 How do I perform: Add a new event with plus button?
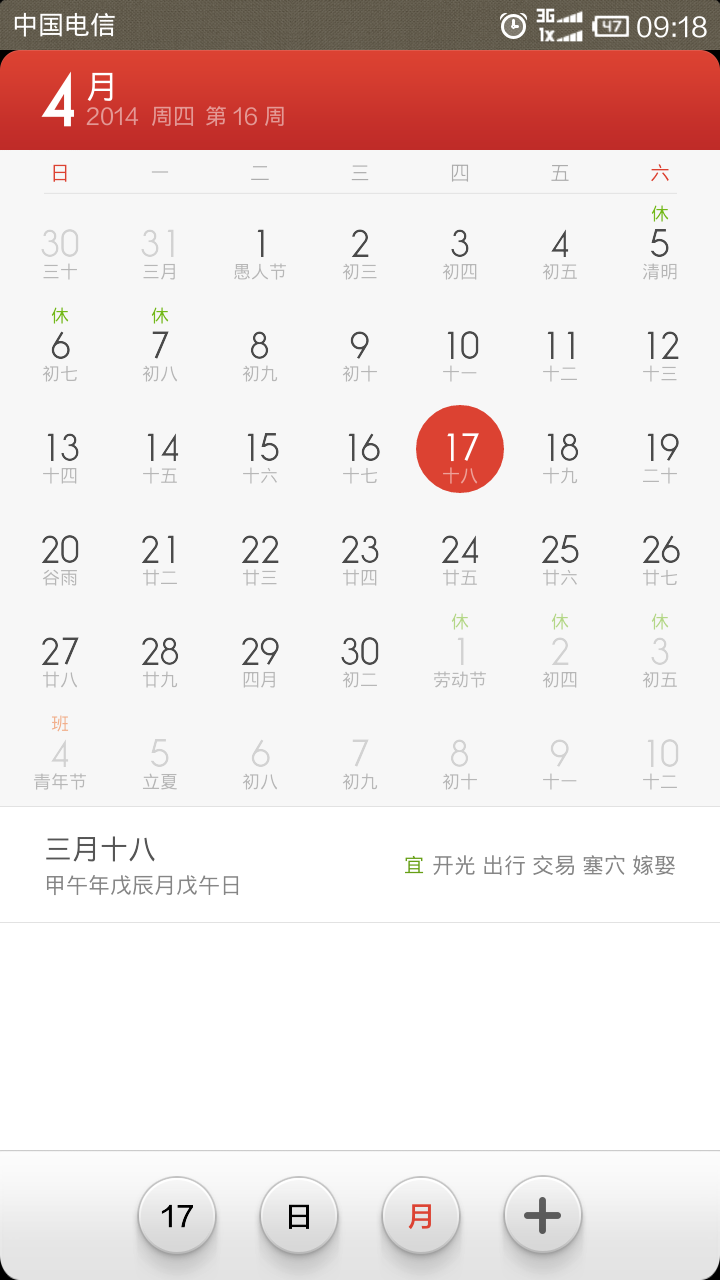point(543,1215)
